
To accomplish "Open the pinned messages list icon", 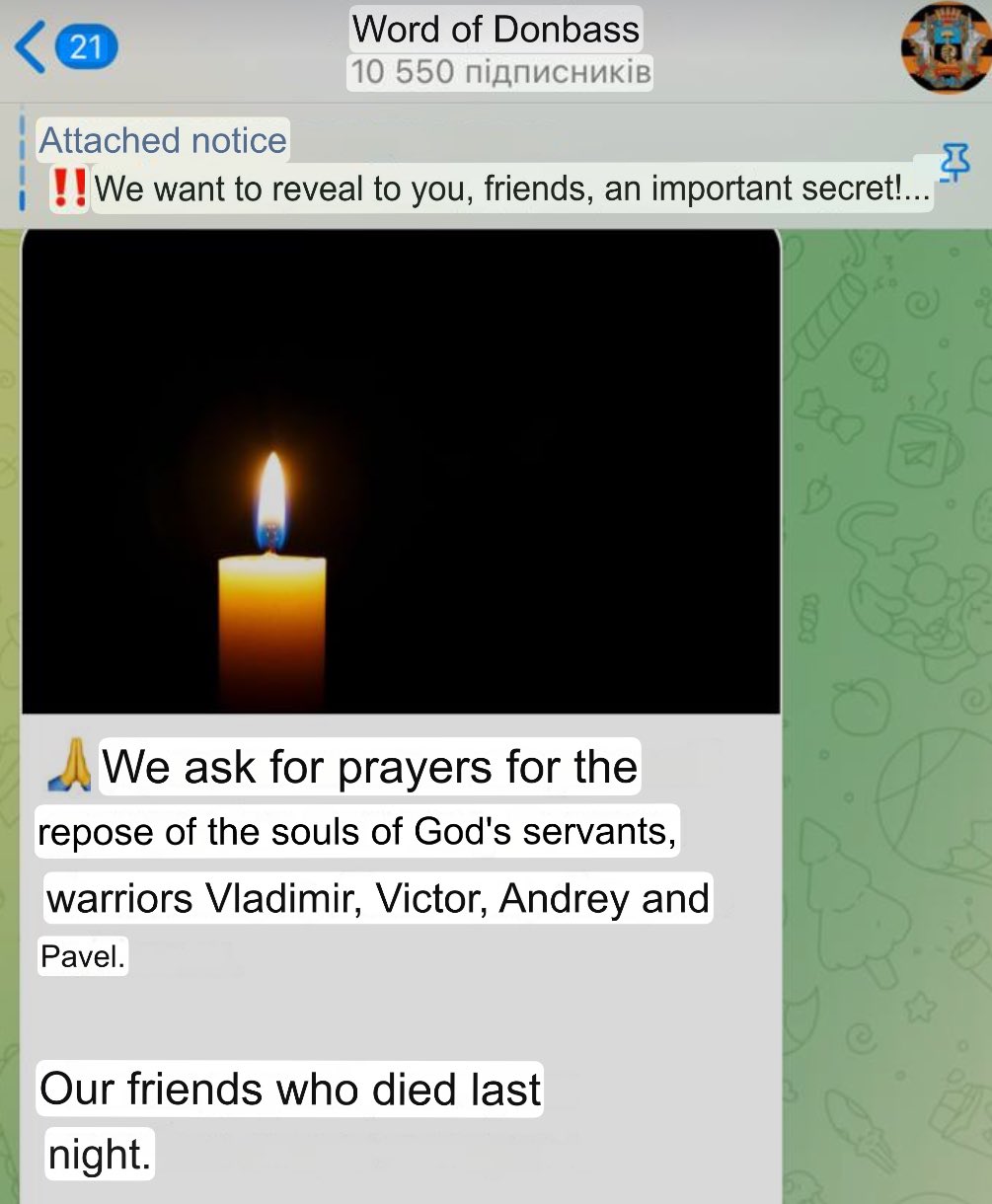I will coord(954,162).
